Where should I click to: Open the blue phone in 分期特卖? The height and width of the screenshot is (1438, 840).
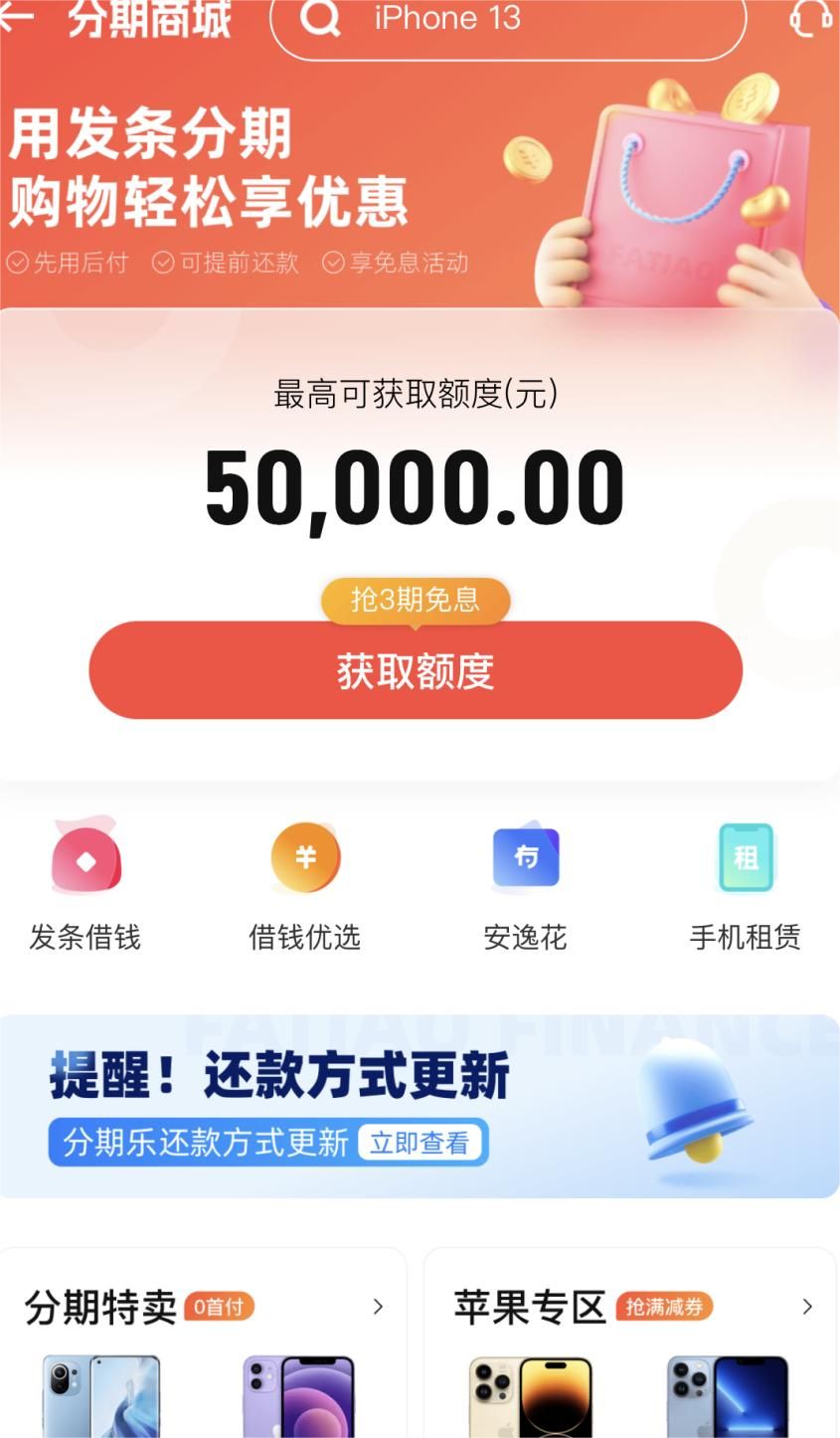click(x=101, y=1396)
